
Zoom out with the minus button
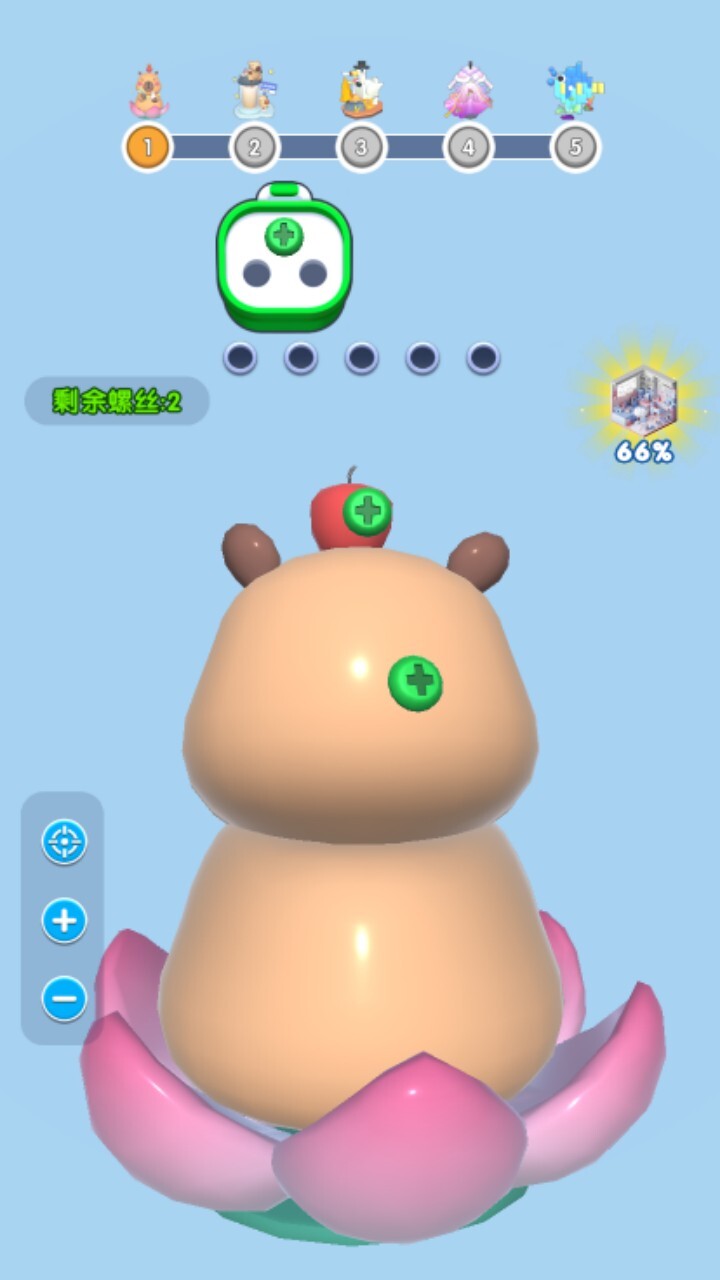[64, 998]
